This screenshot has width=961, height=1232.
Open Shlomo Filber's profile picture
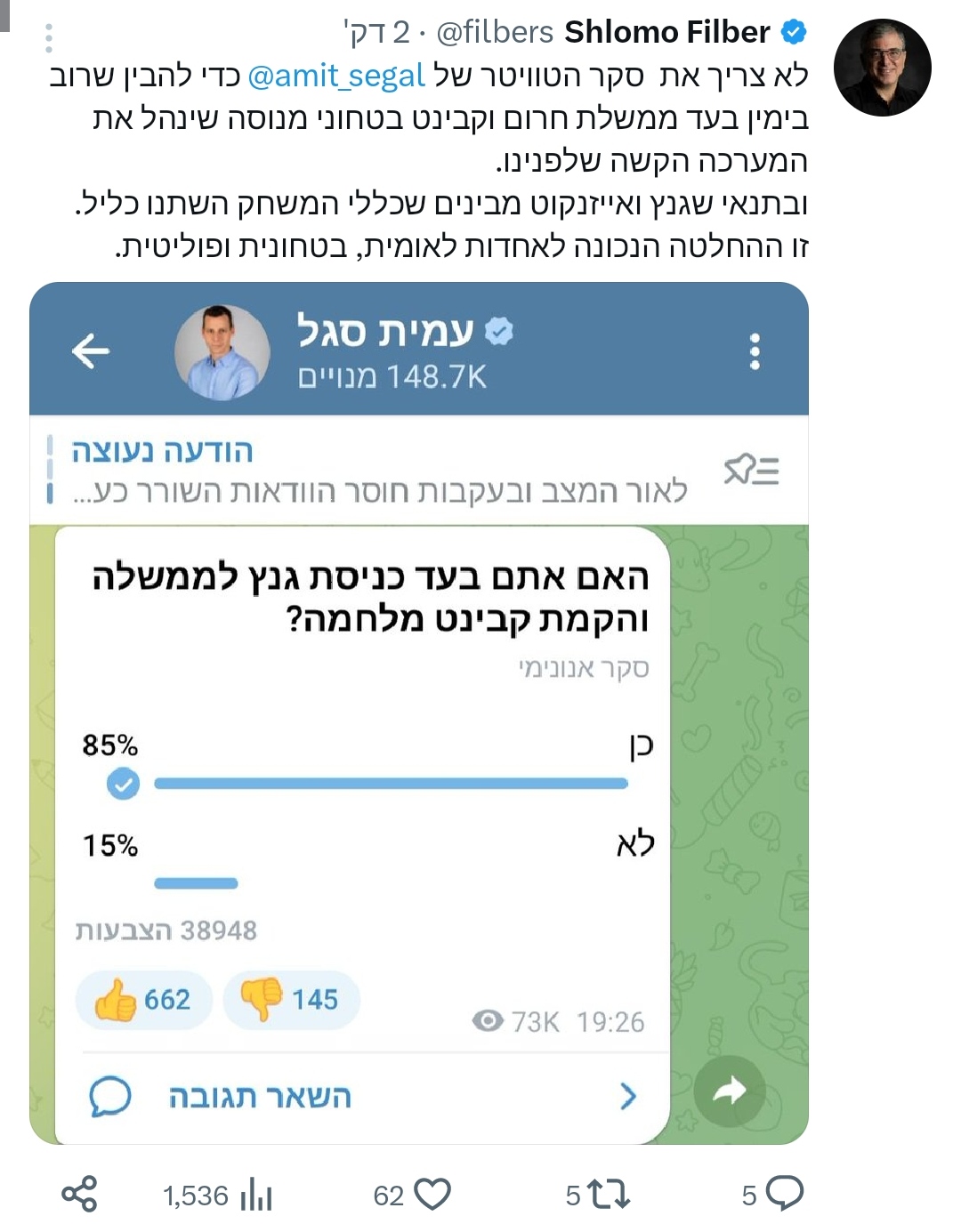pyautogui.click(x=882, y=68)
